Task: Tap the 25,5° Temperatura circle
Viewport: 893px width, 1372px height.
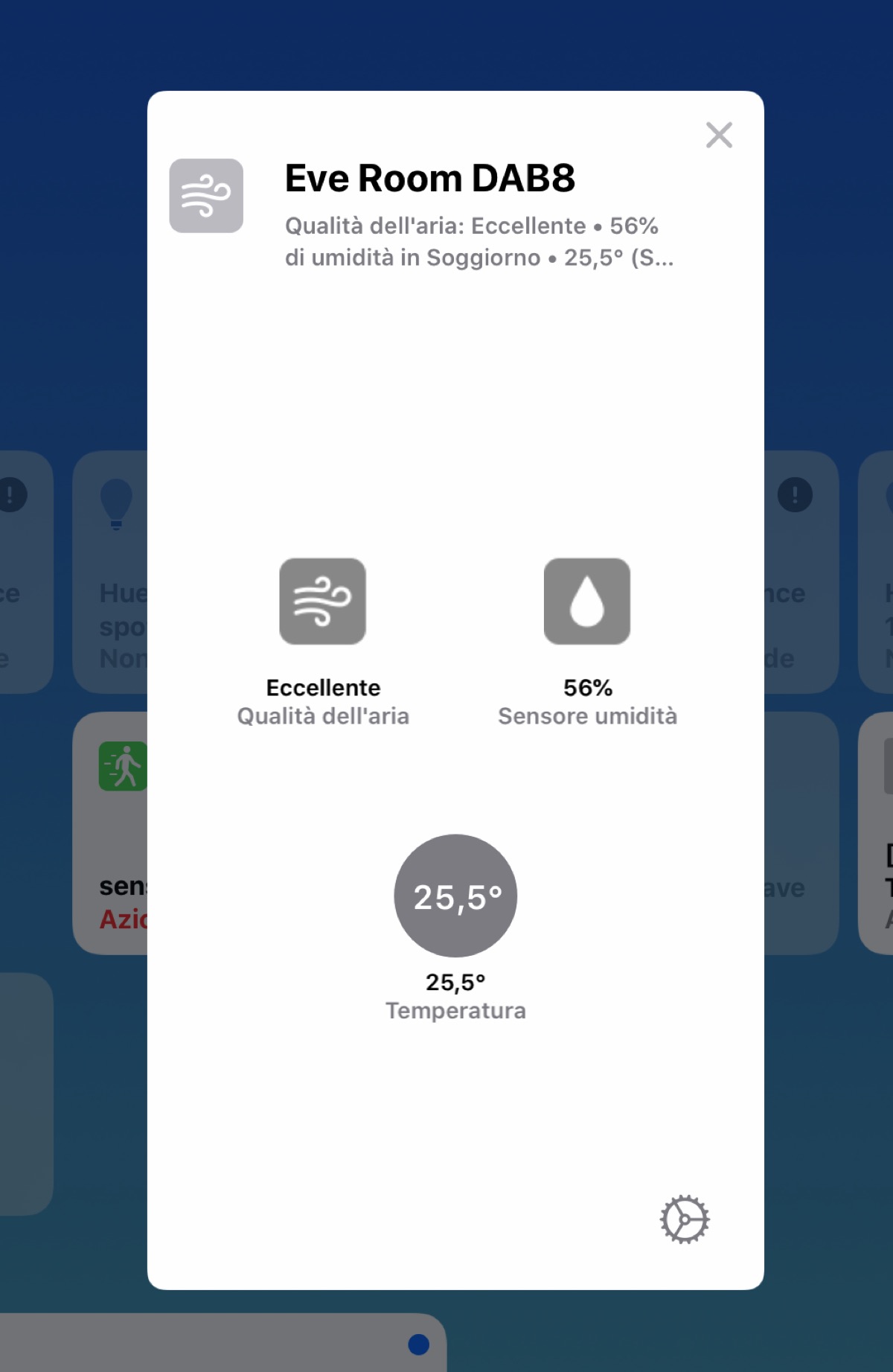Action: point(455,896)
